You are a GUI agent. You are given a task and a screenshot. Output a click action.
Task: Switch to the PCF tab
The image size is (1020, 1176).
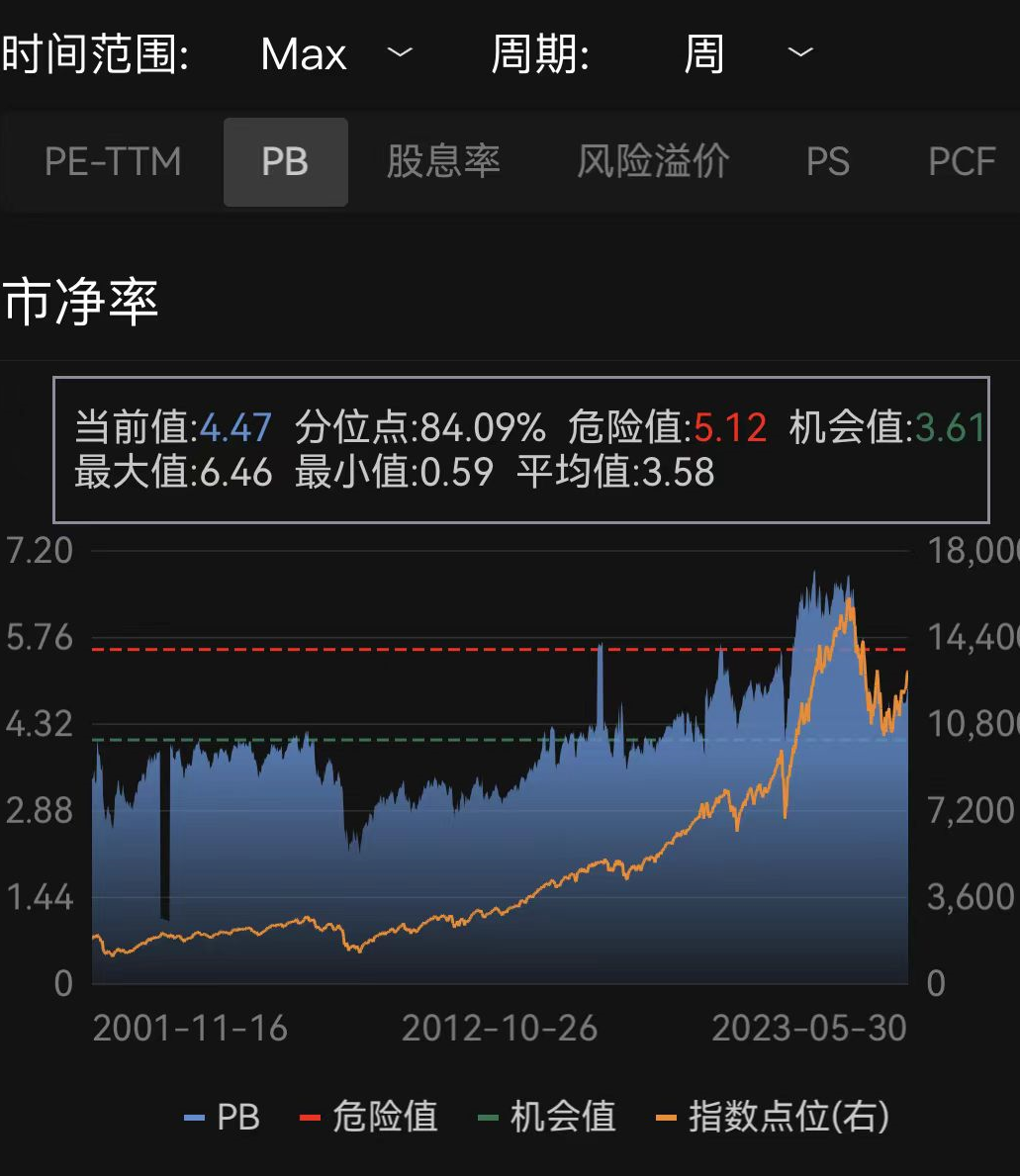tap(961, 162)
